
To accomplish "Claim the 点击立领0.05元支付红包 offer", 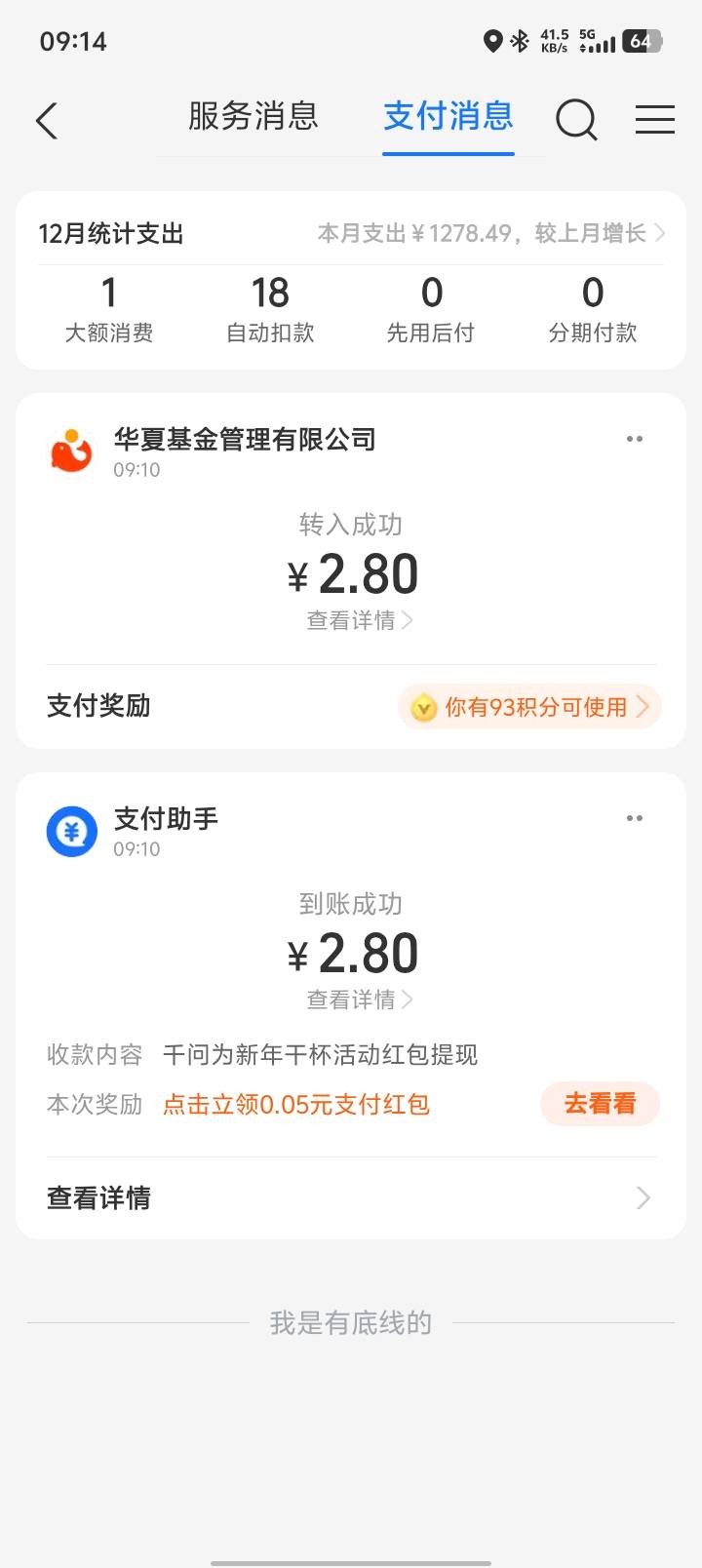I will click(x=296, y=1105).
